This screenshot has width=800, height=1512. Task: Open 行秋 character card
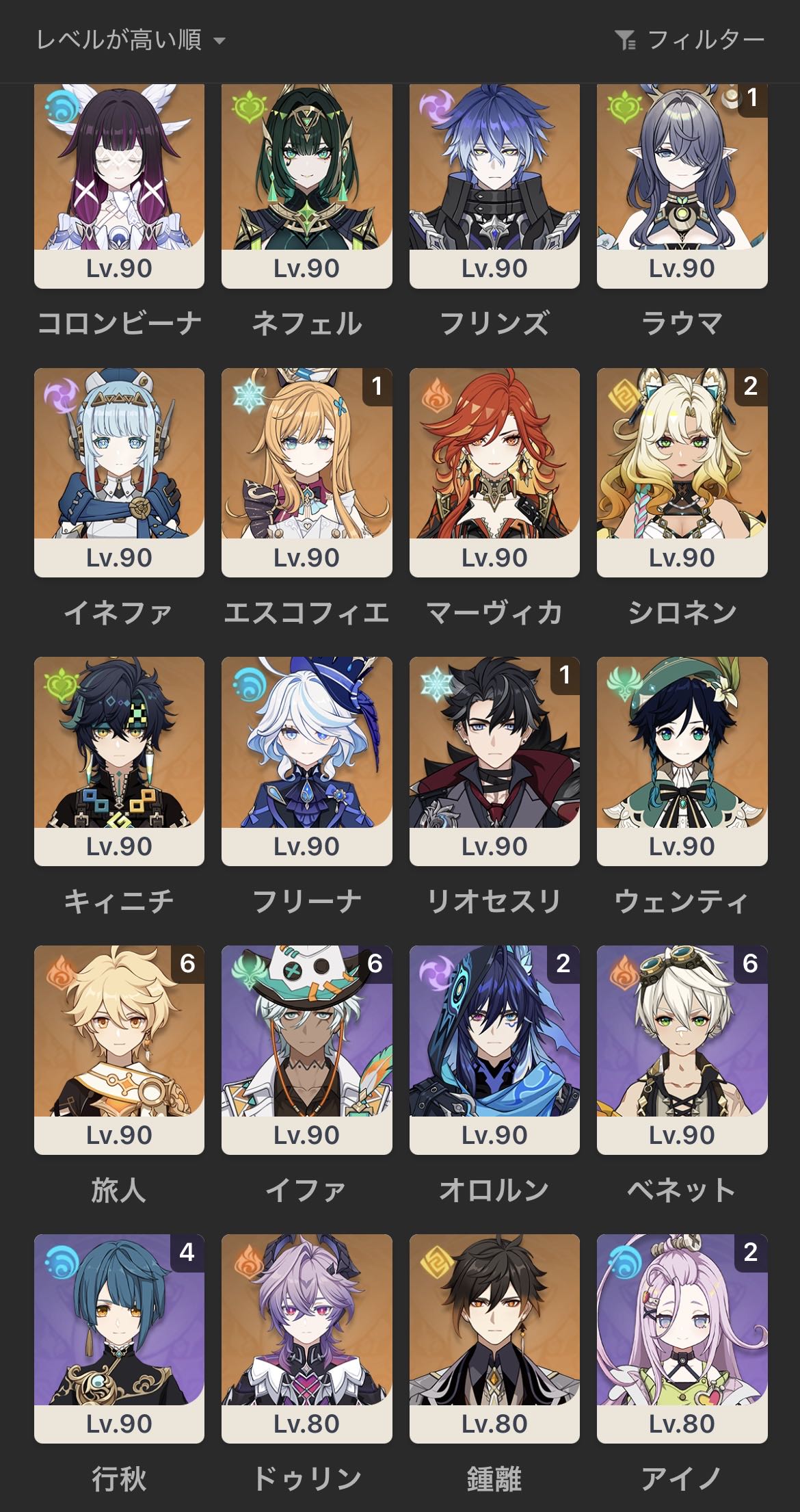[119, 1338]
